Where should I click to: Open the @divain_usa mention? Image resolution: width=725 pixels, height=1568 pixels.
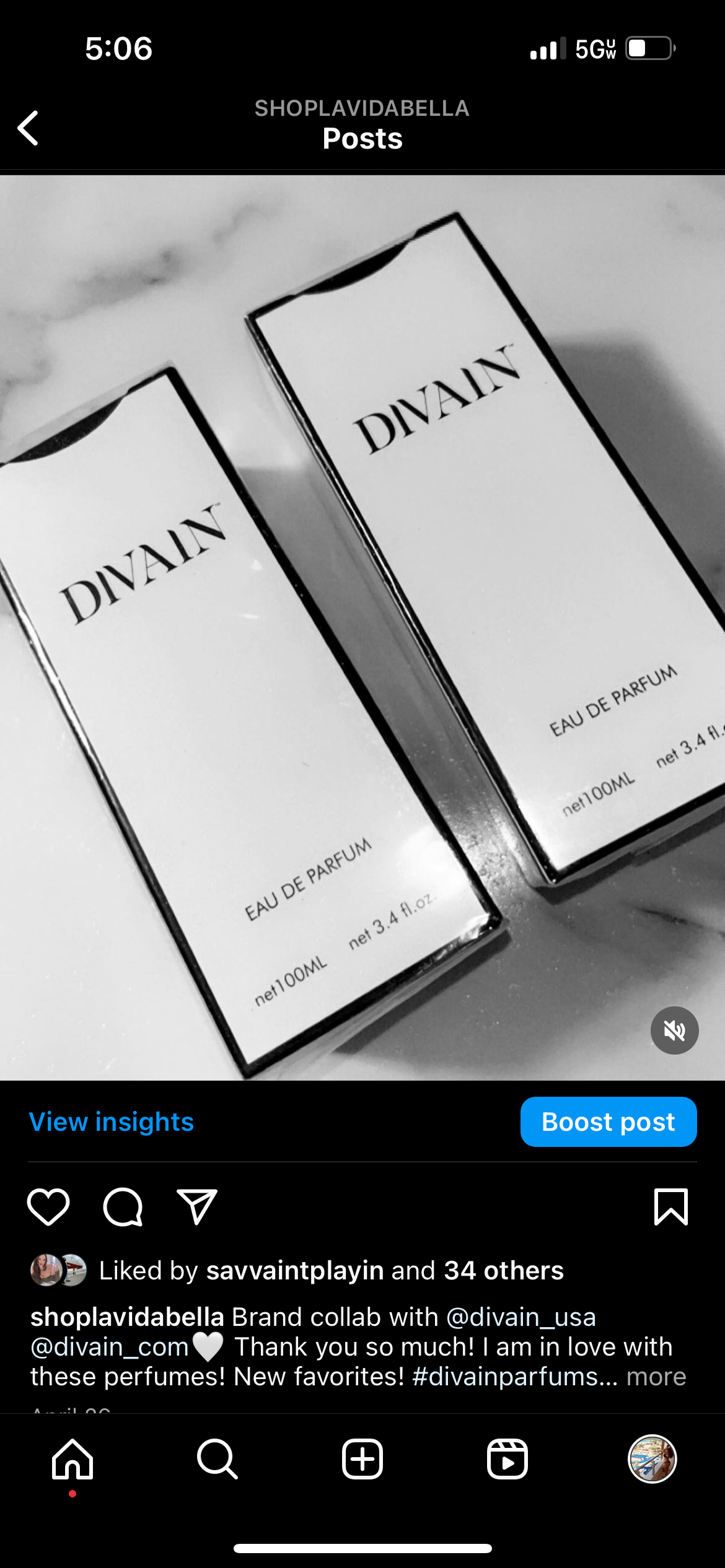(x=521, y=1317)
